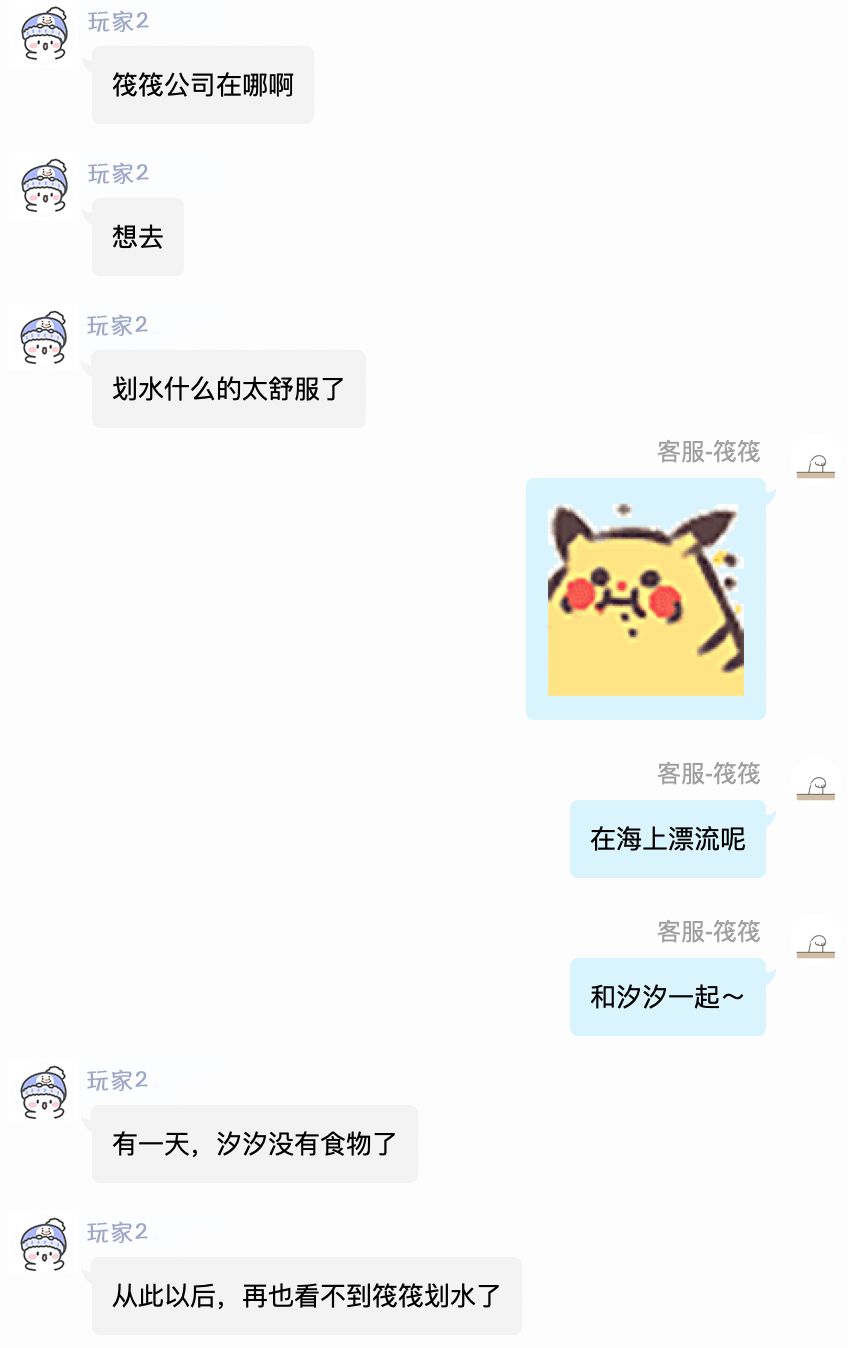Screen dimensions: 848x1348
Task: Click 玩家2's avatar next to 想去
Action: (x=41, y=186)
